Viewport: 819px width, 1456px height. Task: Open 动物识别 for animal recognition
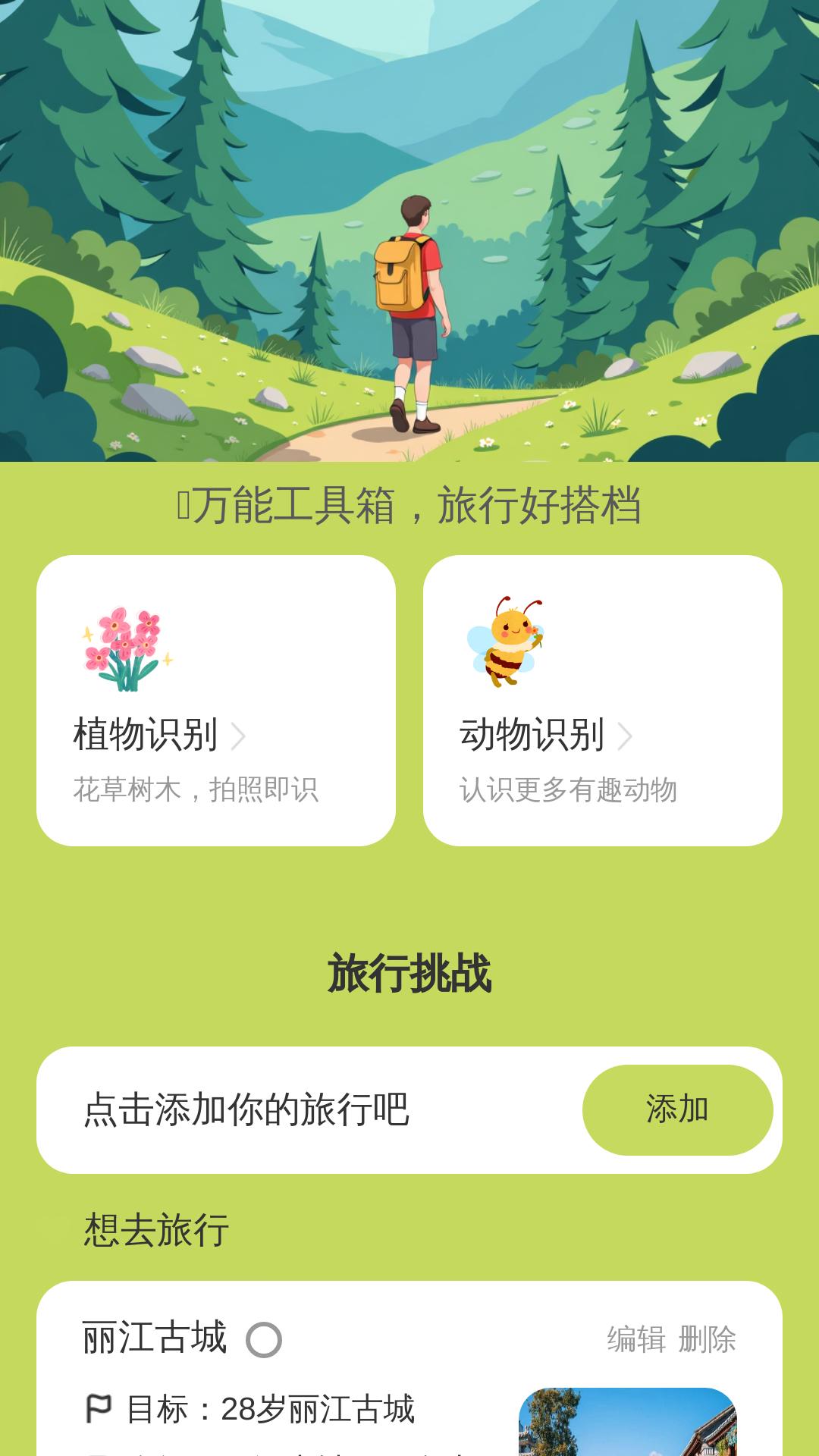pos(531,733)
